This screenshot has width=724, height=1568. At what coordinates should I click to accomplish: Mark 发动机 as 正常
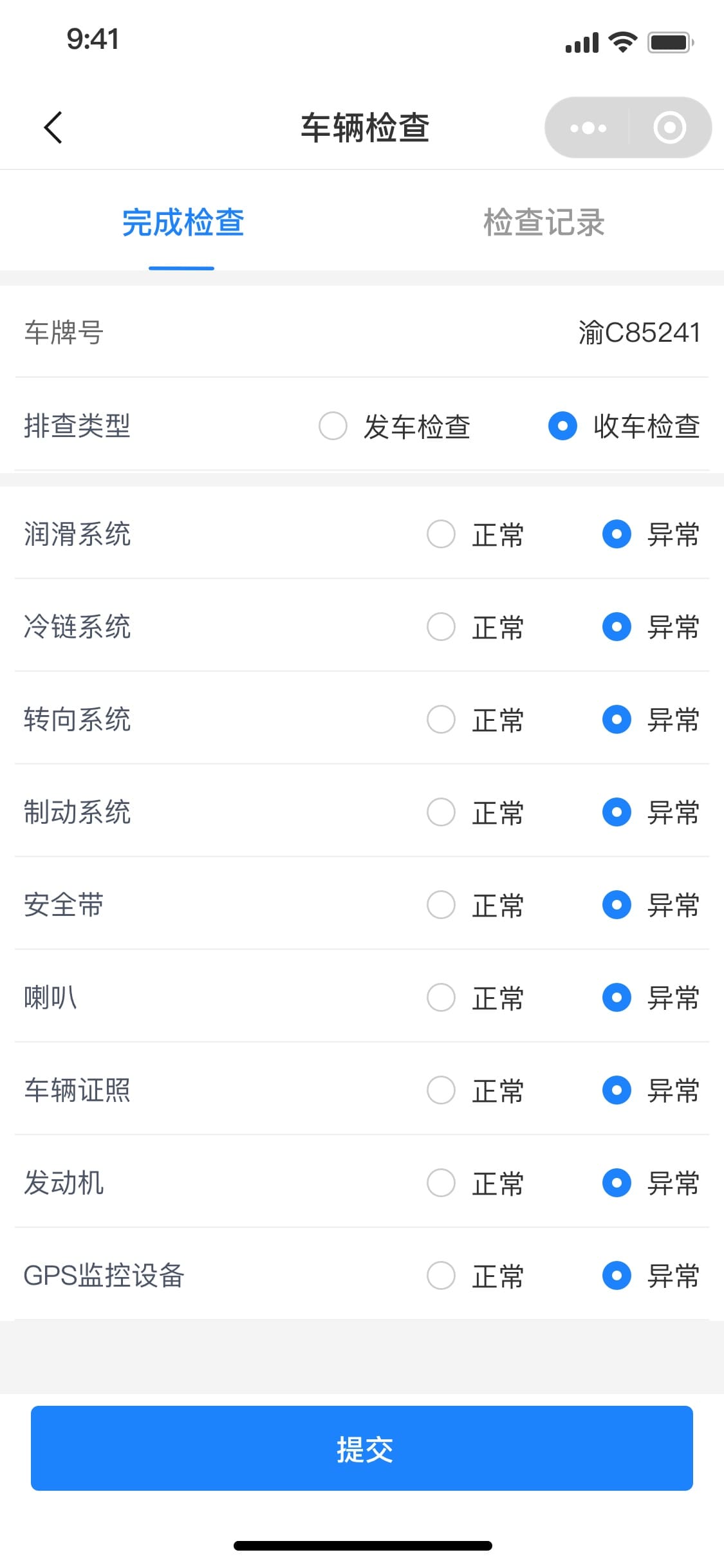[x=476, y=1183]
